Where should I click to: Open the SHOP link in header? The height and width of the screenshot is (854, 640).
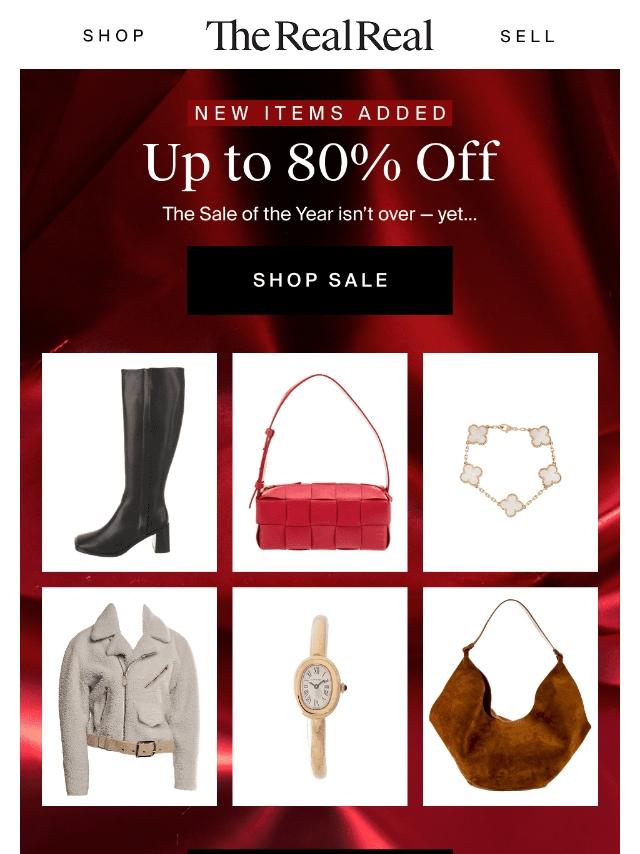(x=114, y=36)
